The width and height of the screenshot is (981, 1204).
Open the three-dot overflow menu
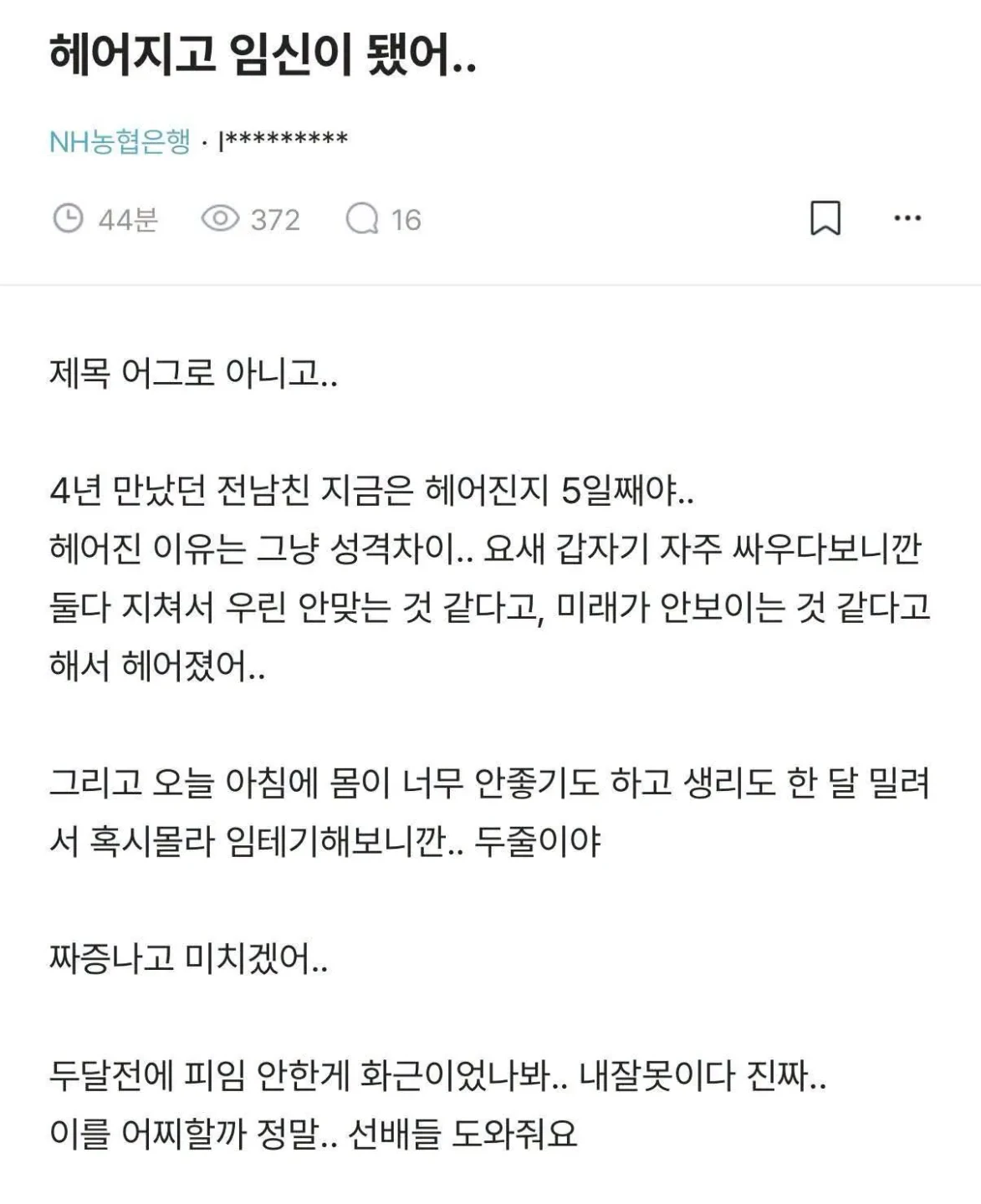[x=907, y=218]
